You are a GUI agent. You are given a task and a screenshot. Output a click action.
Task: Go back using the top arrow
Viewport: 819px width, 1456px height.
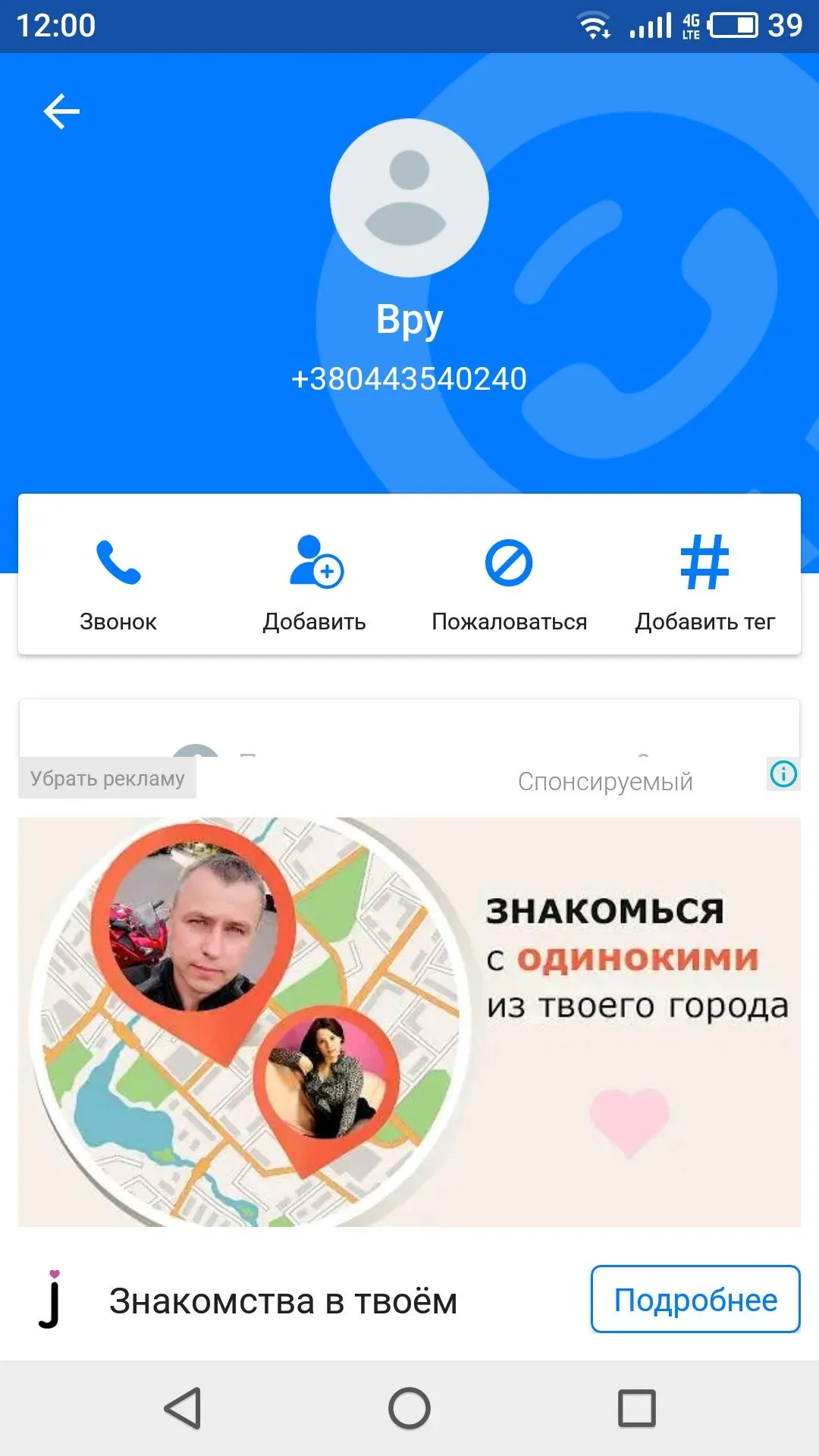[61, 112]
